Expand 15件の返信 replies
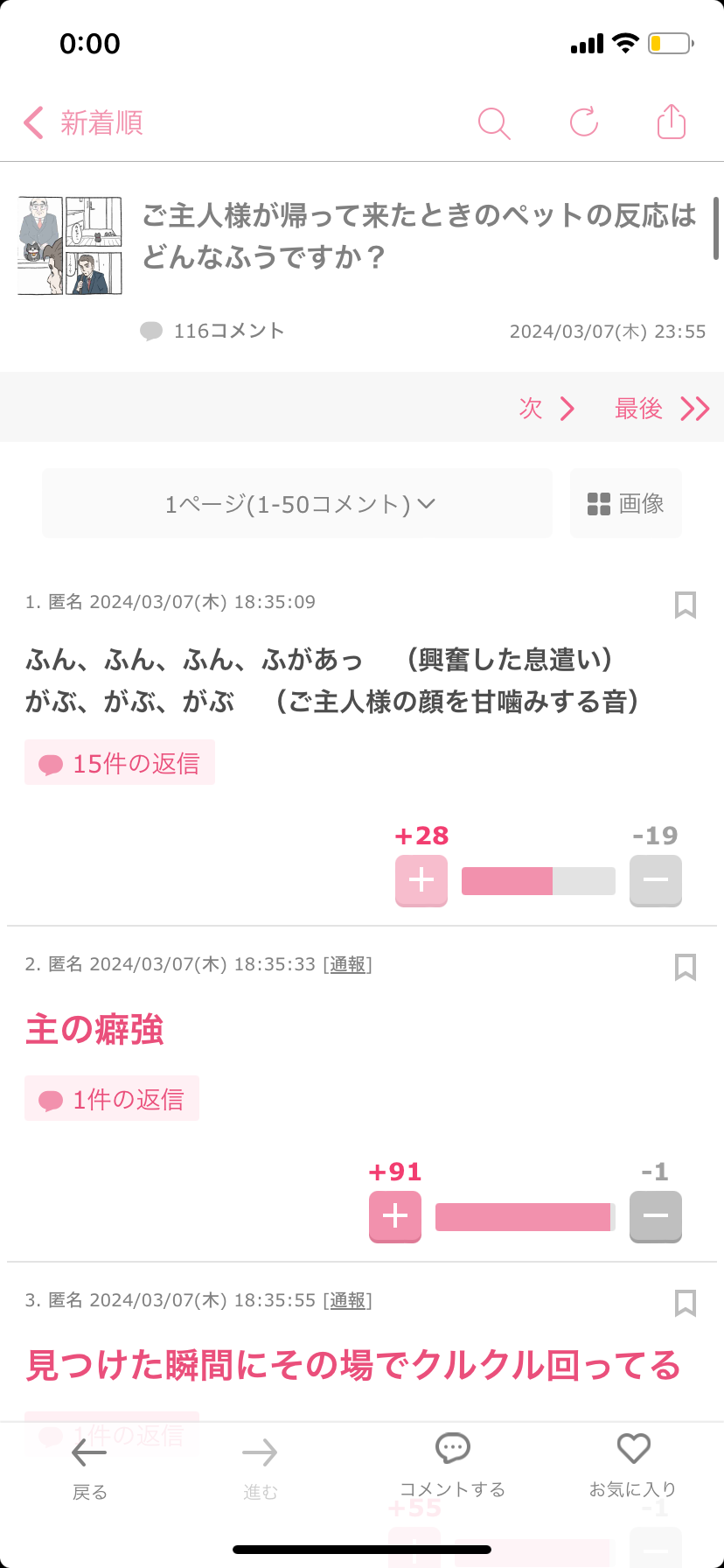This screenshot has width=724, height=1568. point(120,763)
